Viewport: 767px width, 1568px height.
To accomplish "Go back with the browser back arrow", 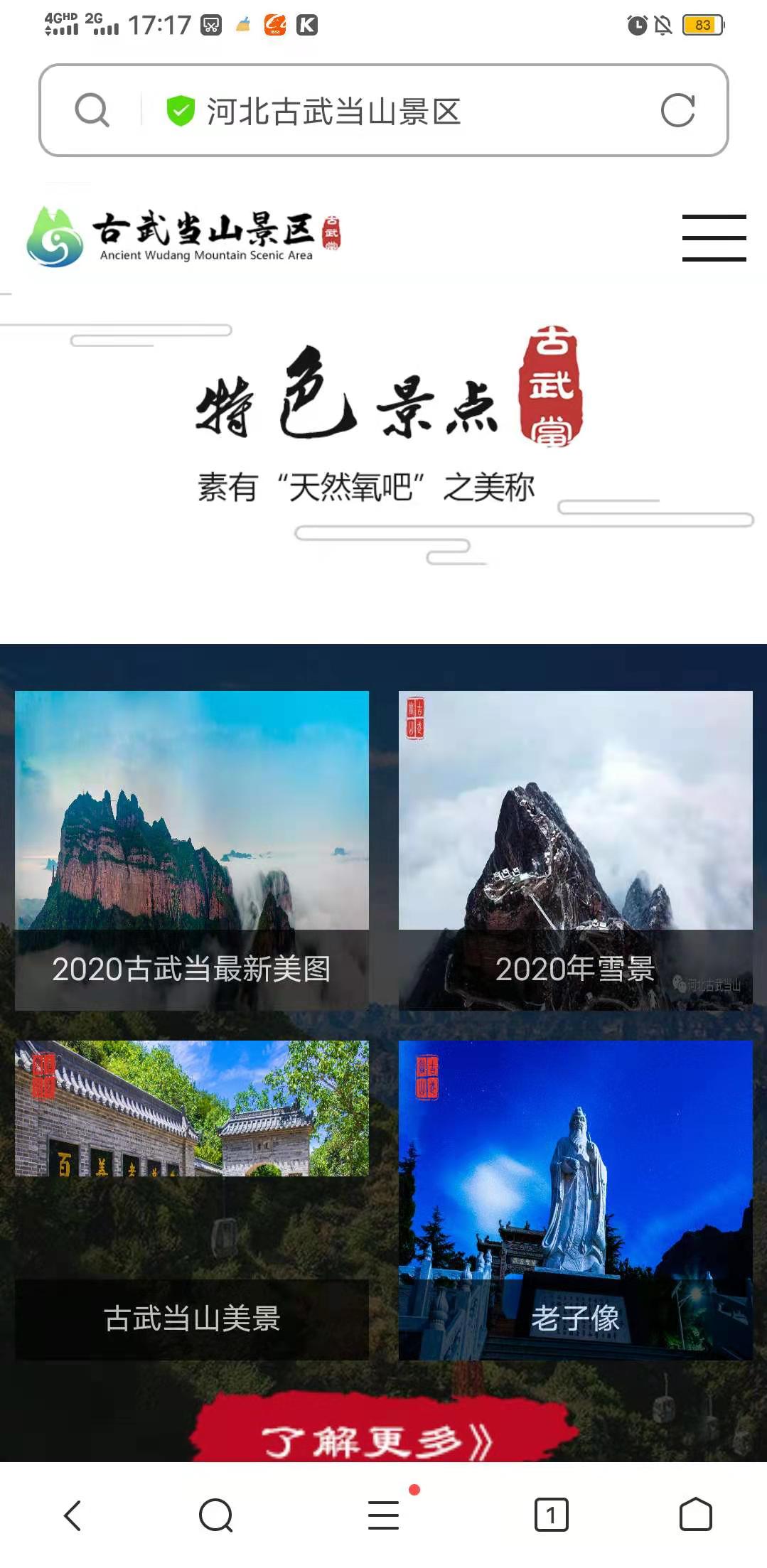I will (73, 1515).
